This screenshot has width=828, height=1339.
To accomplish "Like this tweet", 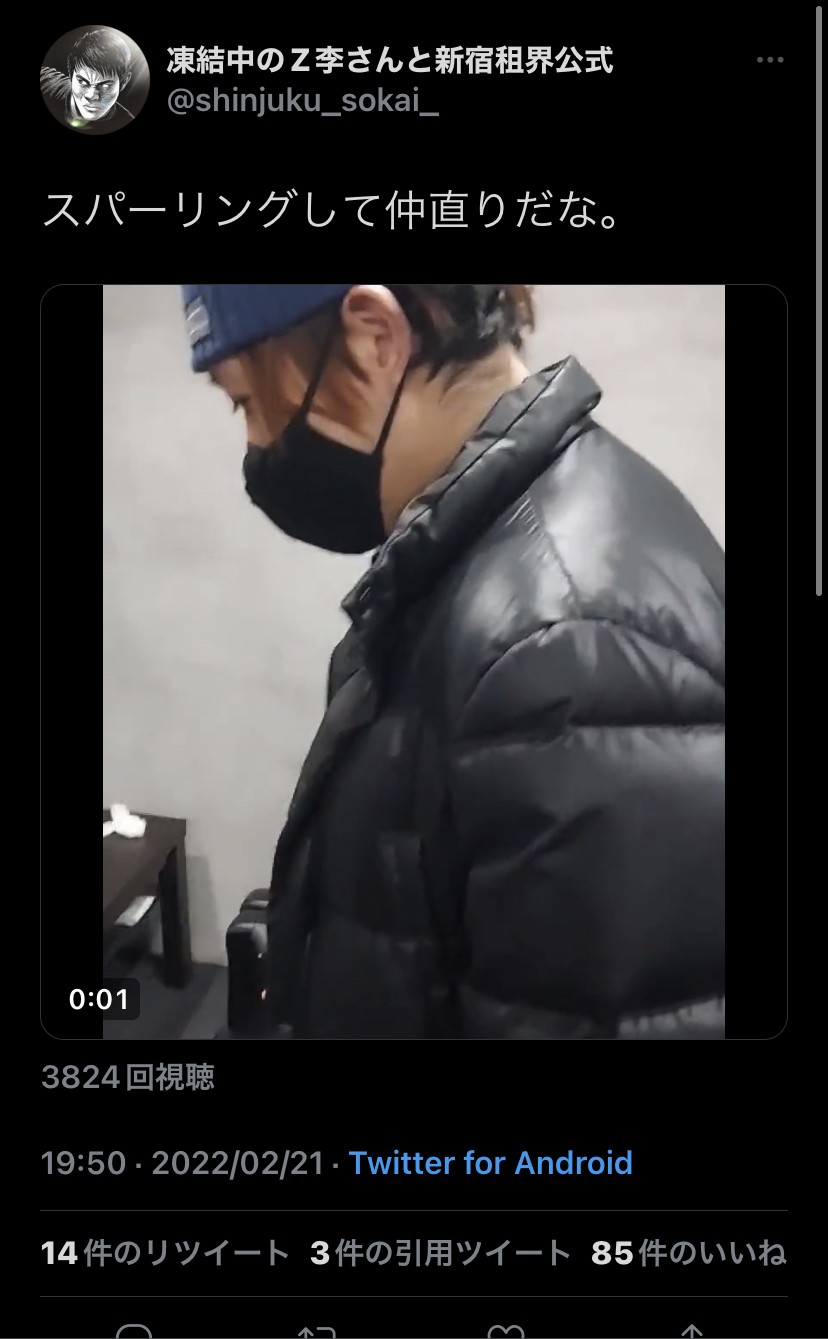I will point(505,1333).
